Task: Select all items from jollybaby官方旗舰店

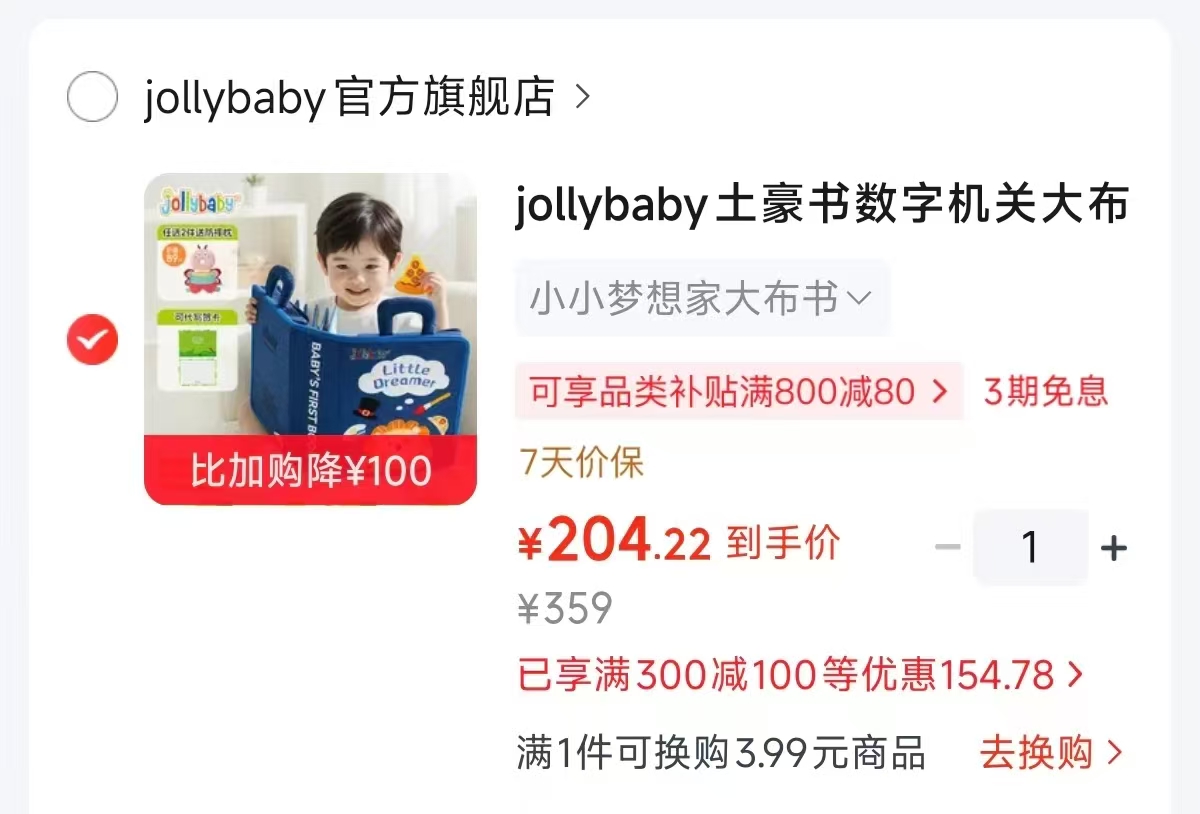Action: click(x=92, y=97)
